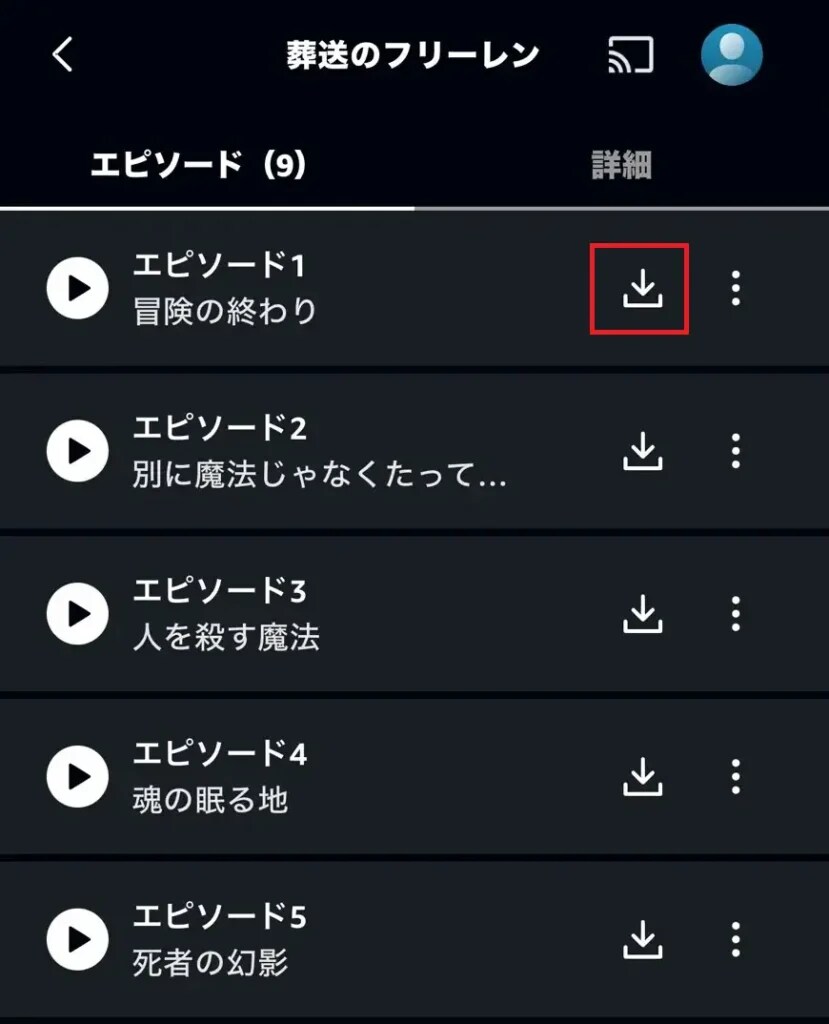Tap the back arrow to leave series page
Image resolution: width=829 pixels, height=1024 pixels.
(64, 56)
